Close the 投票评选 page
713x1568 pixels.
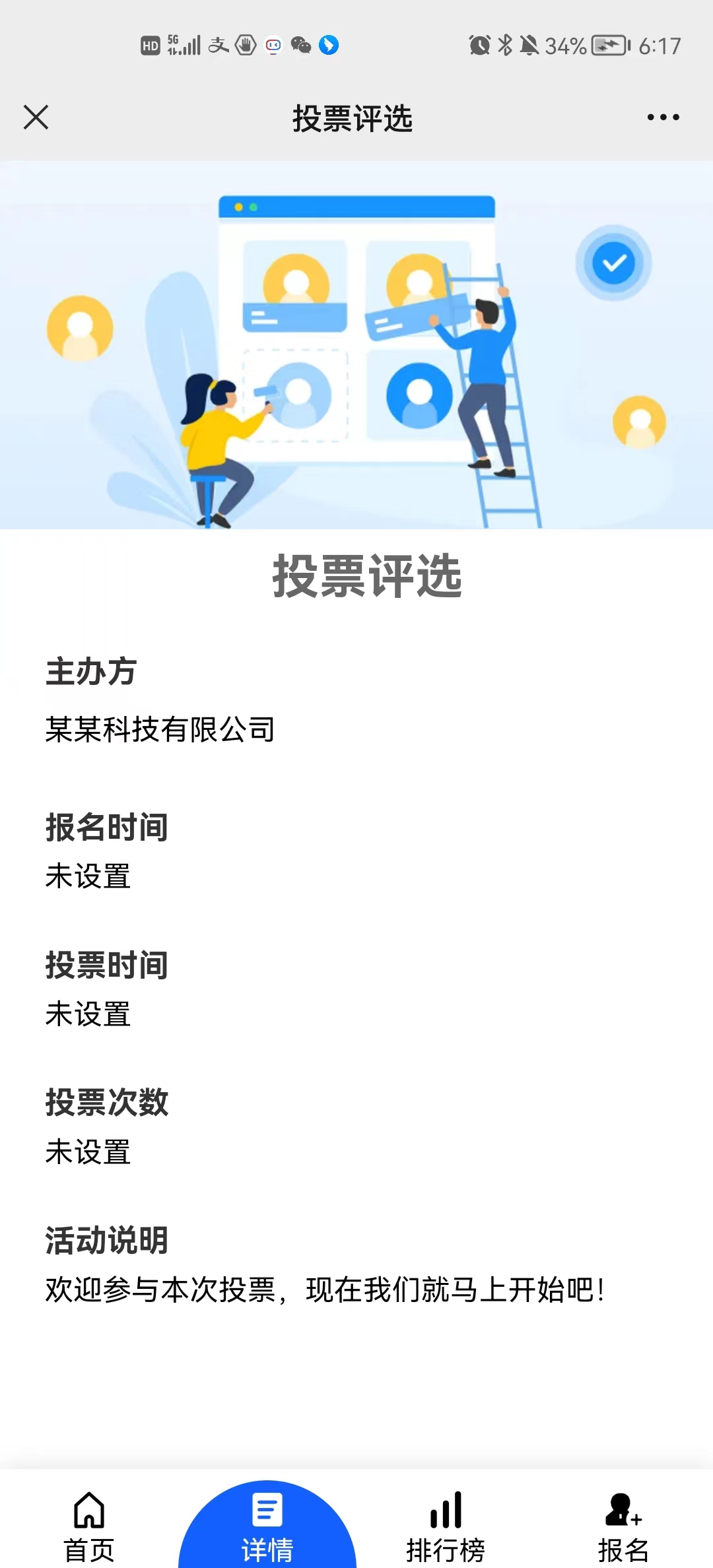point(36,117)
